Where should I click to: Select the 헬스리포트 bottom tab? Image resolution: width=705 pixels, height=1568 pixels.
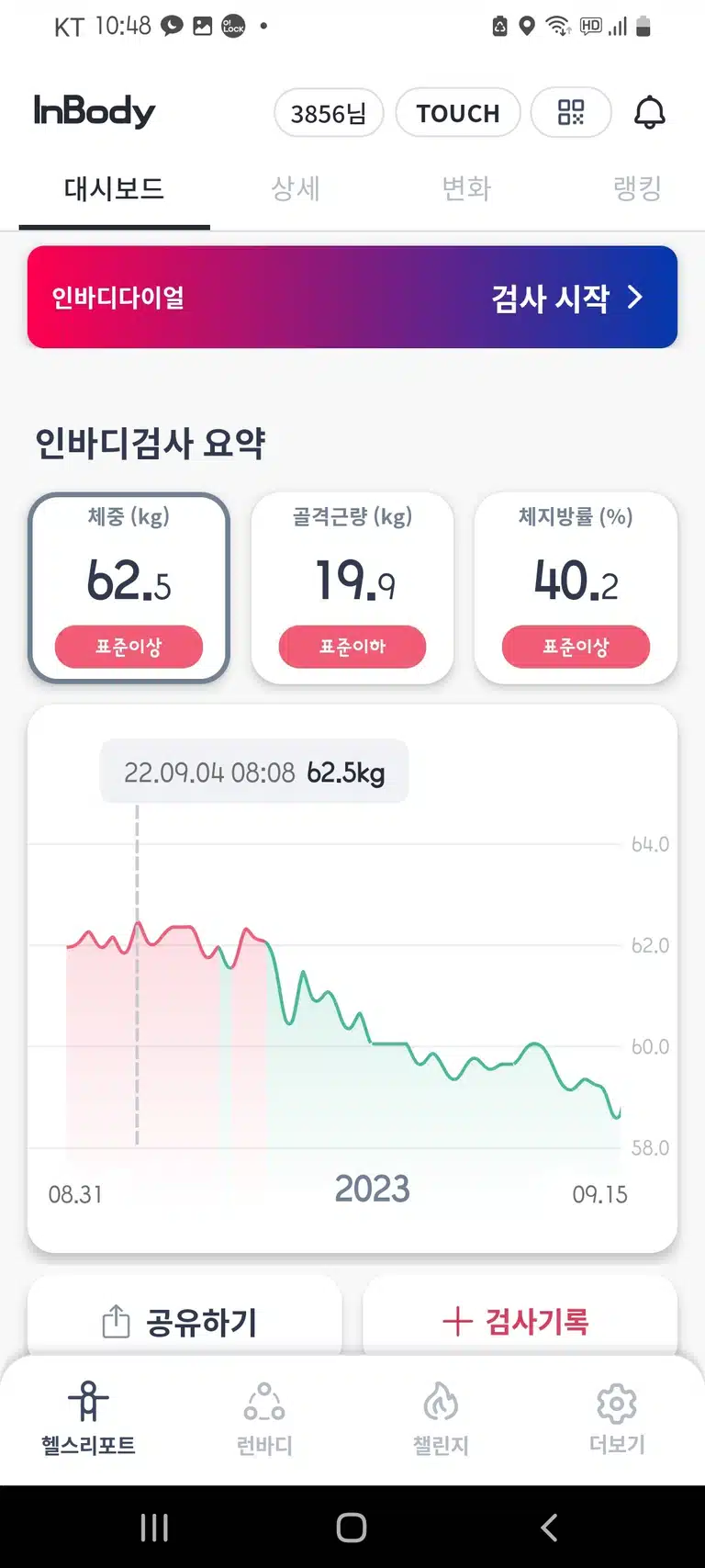[88, 1419]
